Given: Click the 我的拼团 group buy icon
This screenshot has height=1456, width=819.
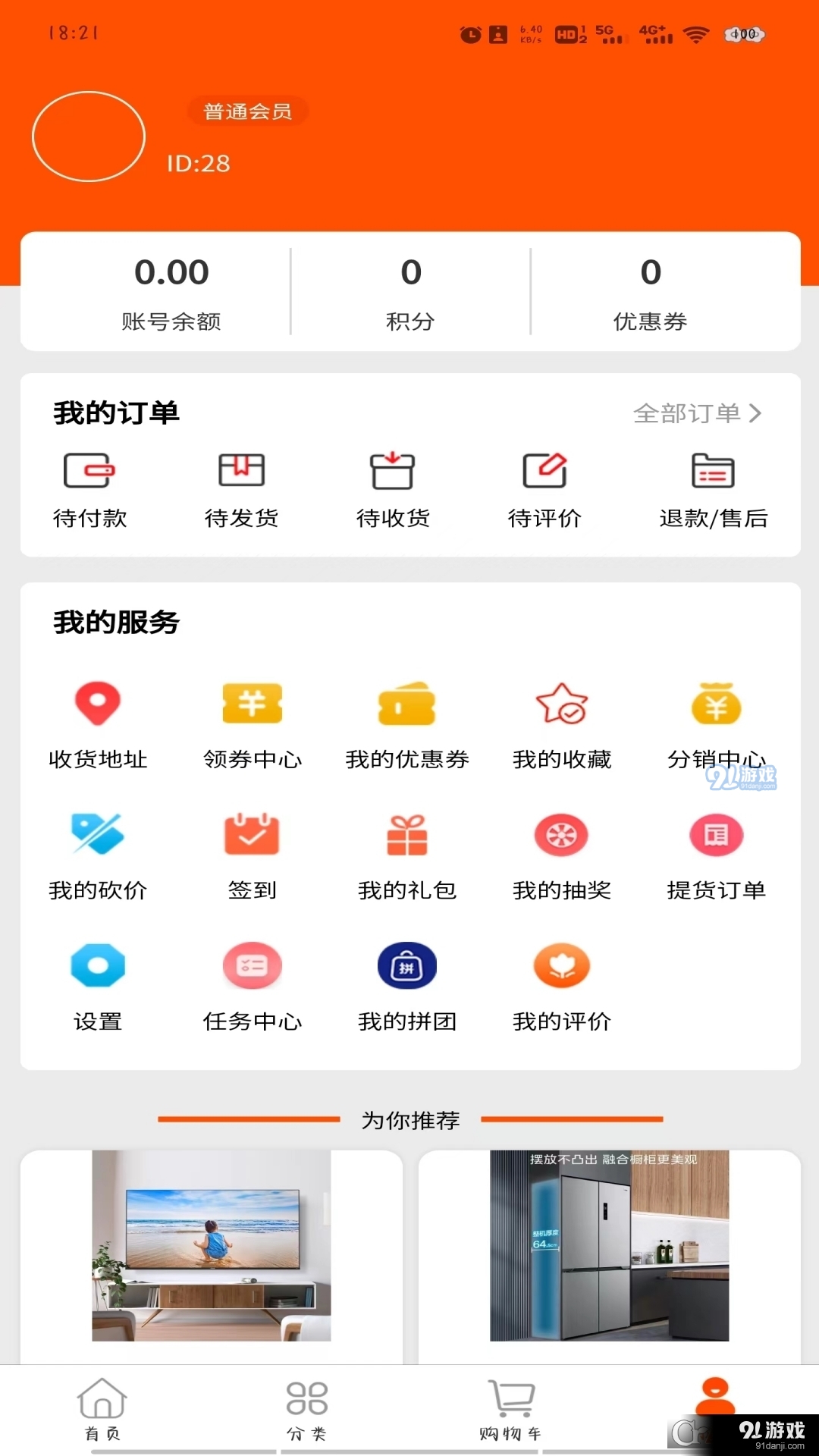Looking at the screenshot, I should 407,966.
